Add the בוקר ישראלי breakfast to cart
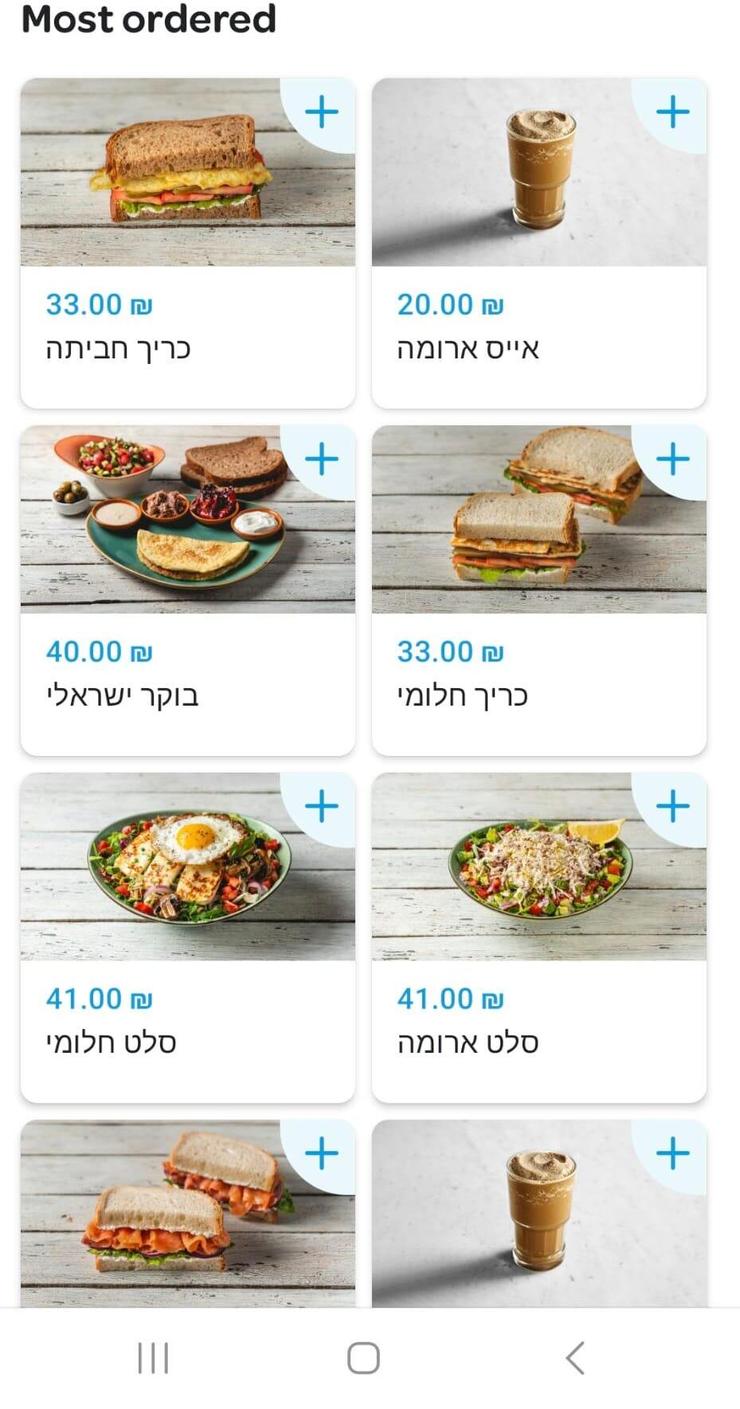The image size is (740, 1409). [x=322, y=459]
